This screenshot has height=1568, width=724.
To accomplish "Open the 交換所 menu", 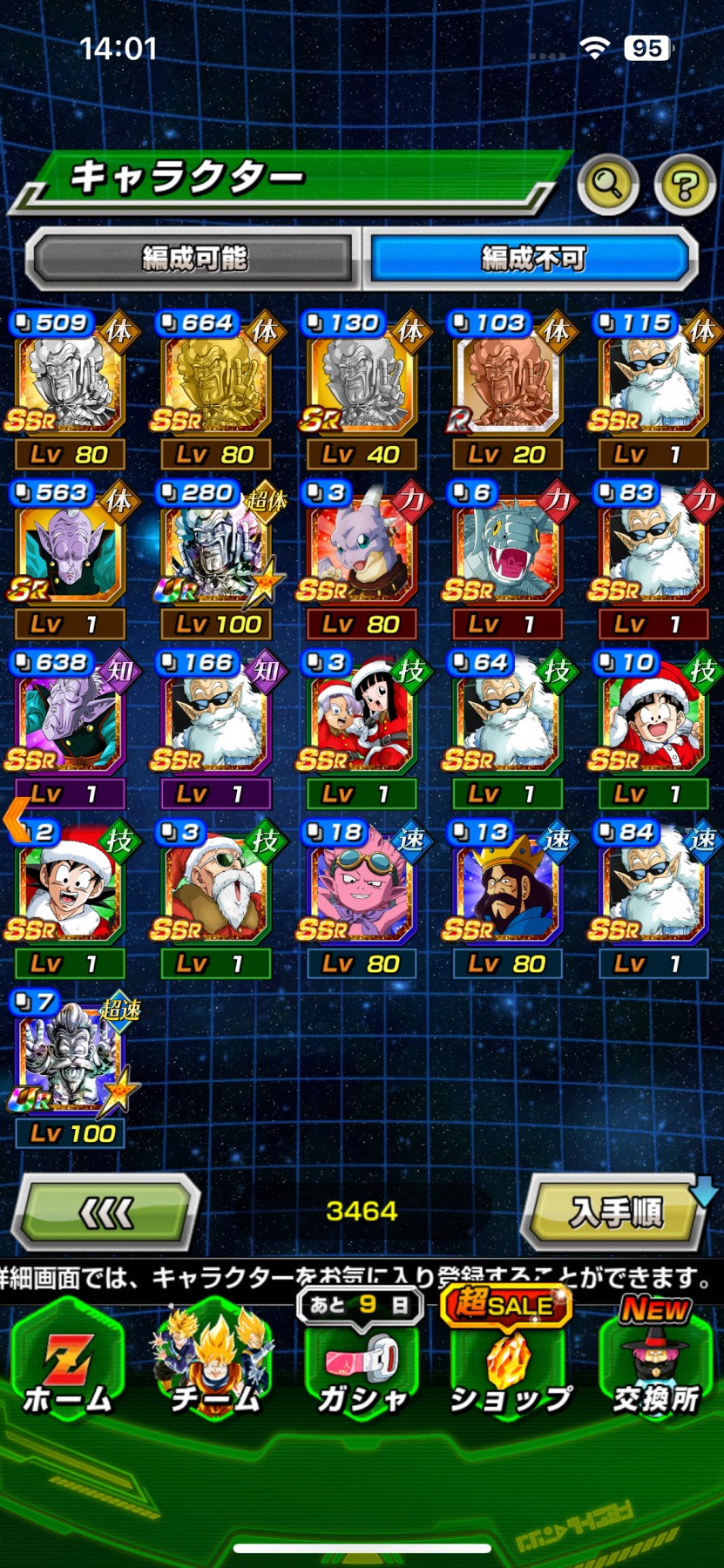I will point(656,1359).
